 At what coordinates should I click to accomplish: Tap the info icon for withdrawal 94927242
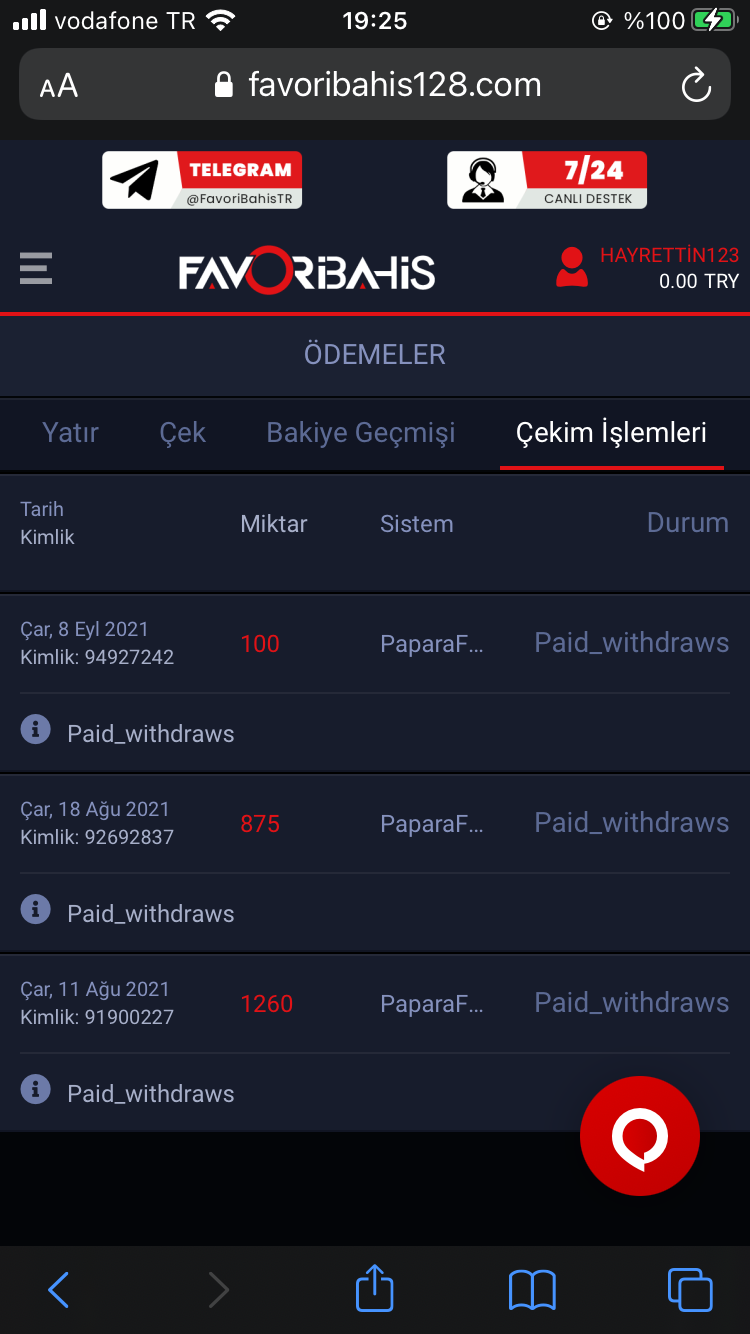click(x=36, y=730)
